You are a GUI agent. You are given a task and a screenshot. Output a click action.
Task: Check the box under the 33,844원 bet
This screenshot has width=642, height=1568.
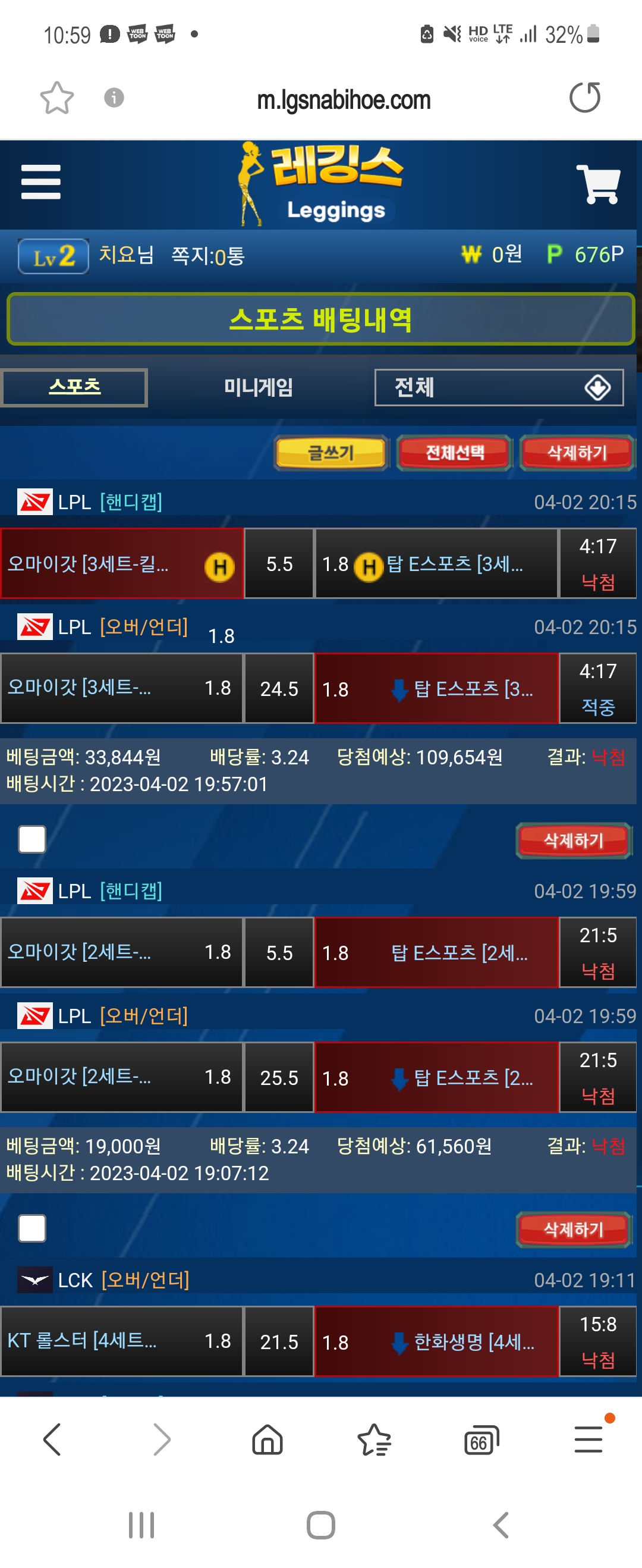pyautogui.click(x=32, y=839)
